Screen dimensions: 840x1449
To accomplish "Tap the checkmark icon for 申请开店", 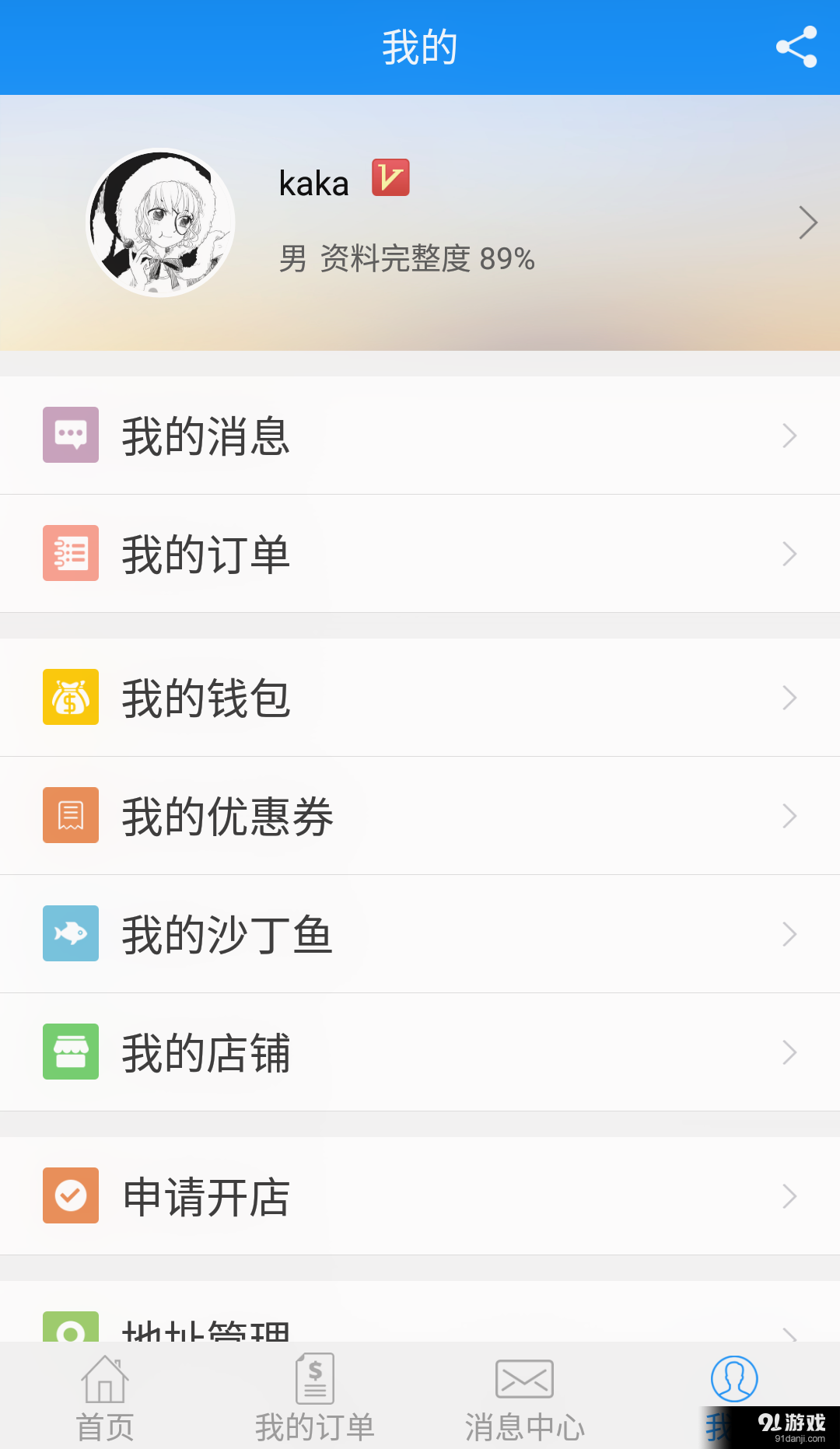I will click(71, 1195).
